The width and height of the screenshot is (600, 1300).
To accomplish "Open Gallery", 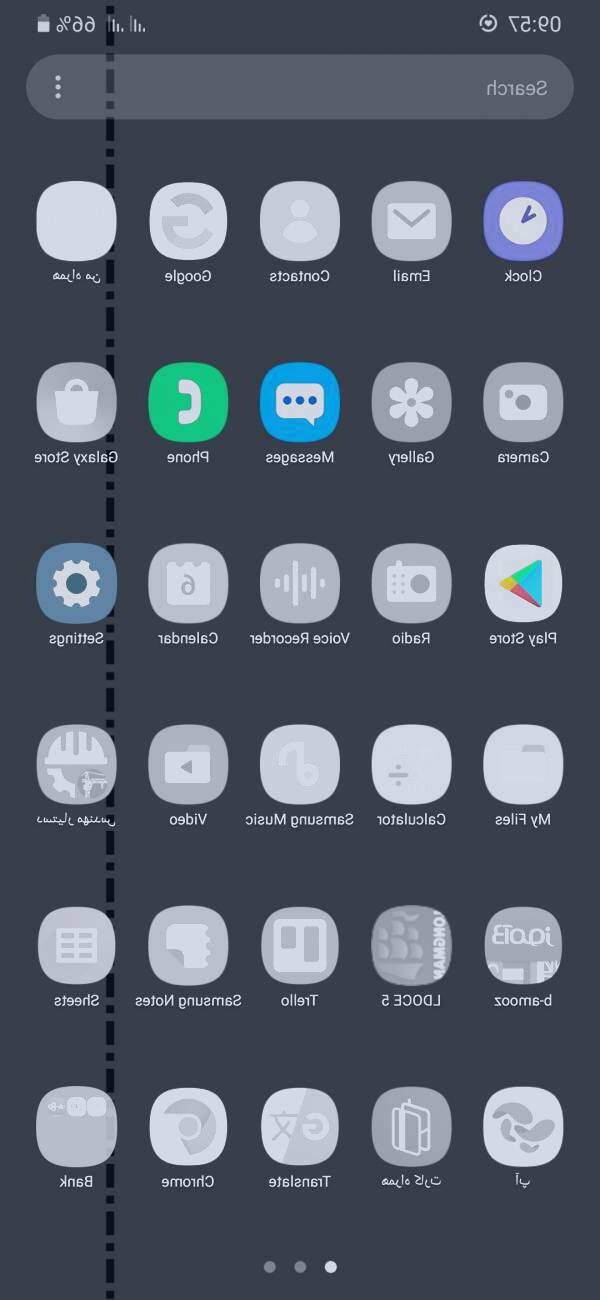I will pos(411,403).
